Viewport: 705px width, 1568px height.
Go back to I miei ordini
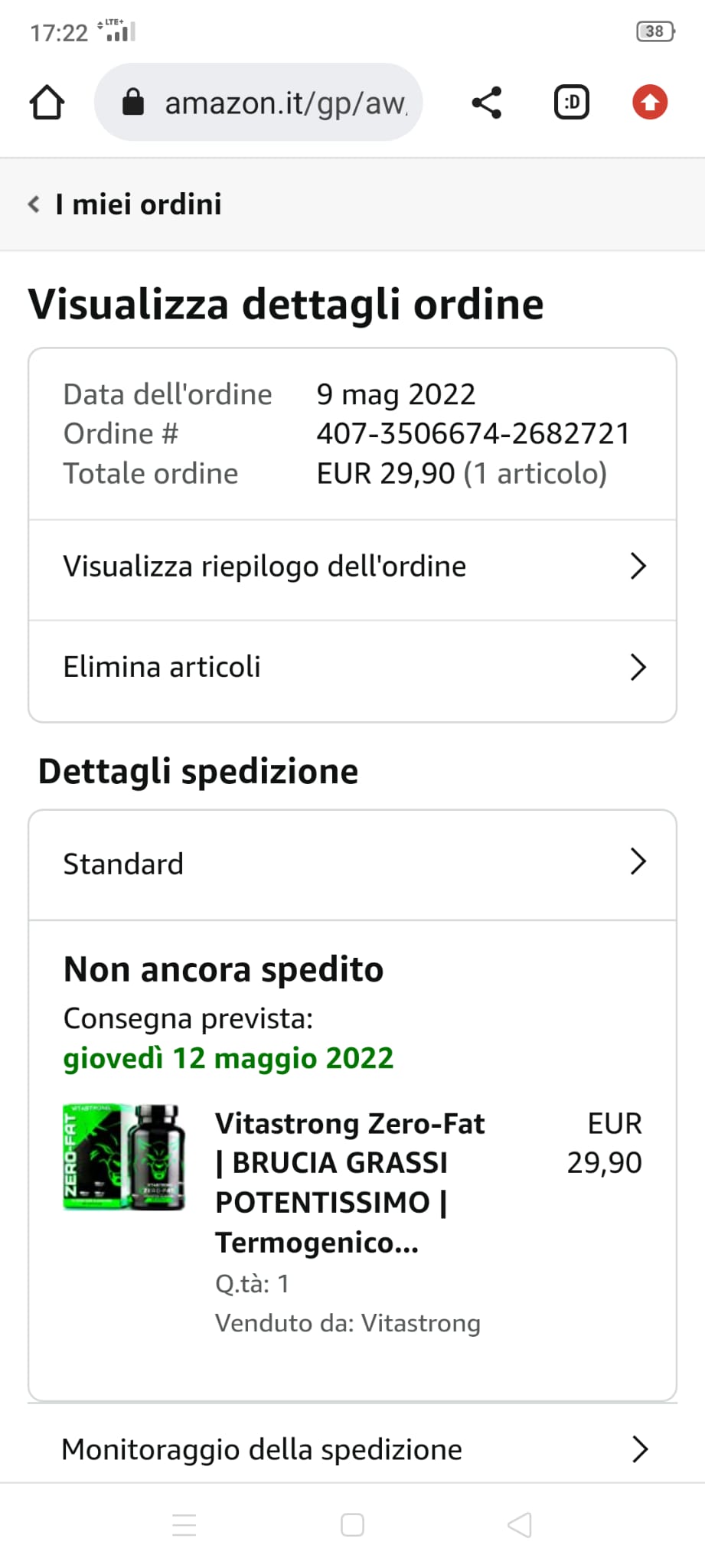(x=126, y=204)
